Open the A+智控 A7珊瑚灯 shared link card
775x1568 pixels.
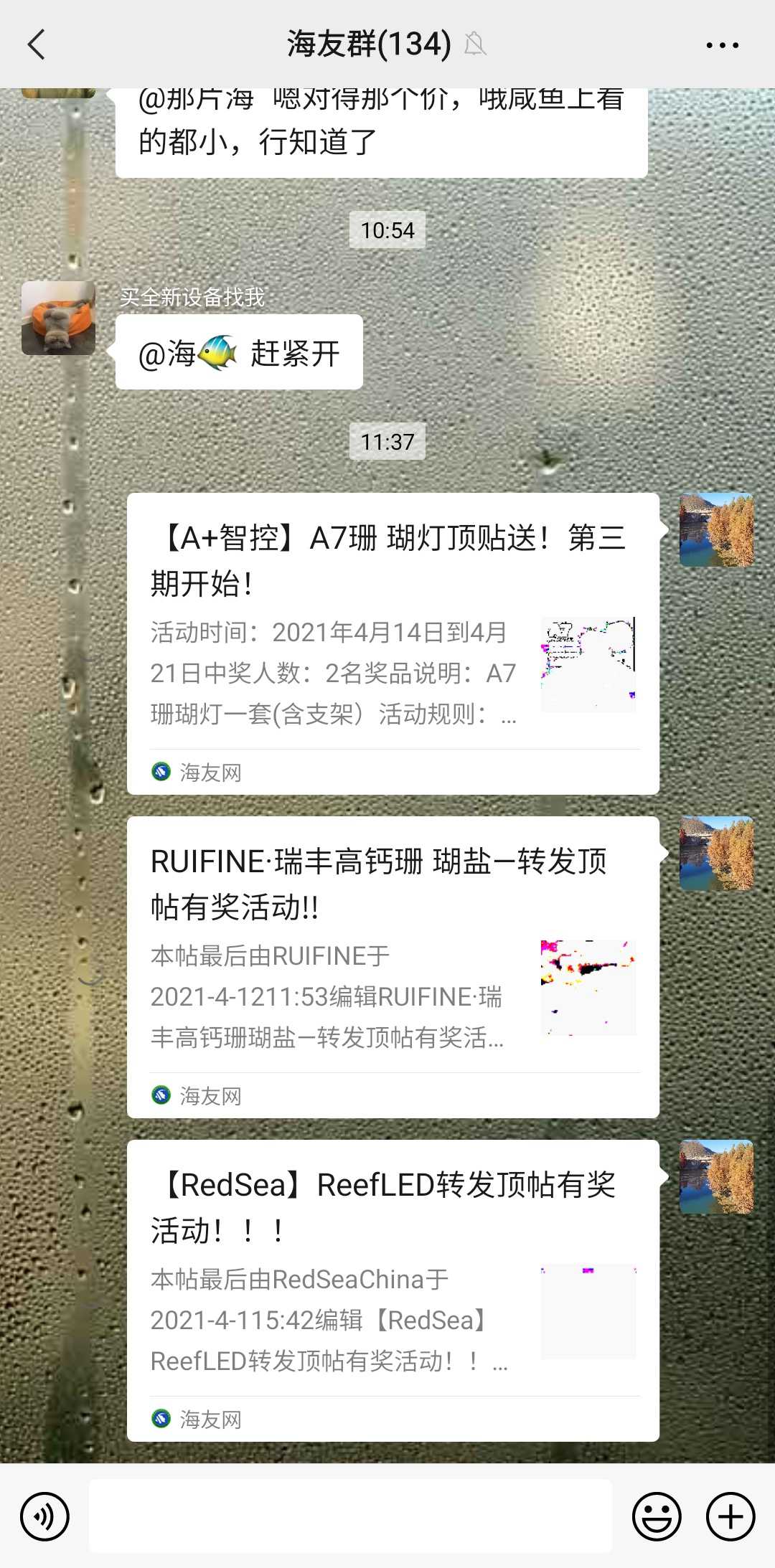point(393,642)
